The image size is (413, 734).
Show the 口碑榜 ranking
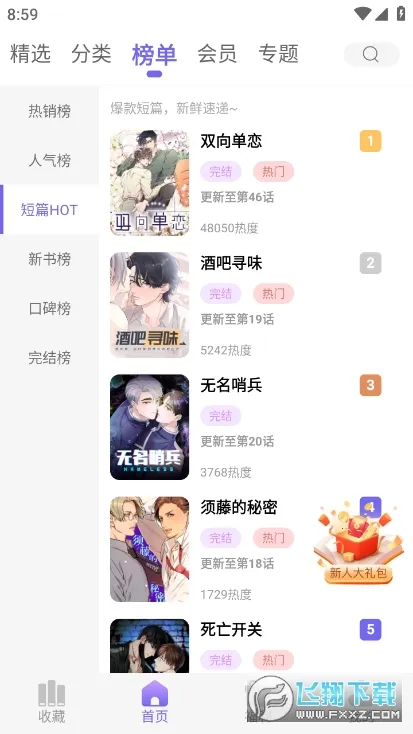[49, 308]
